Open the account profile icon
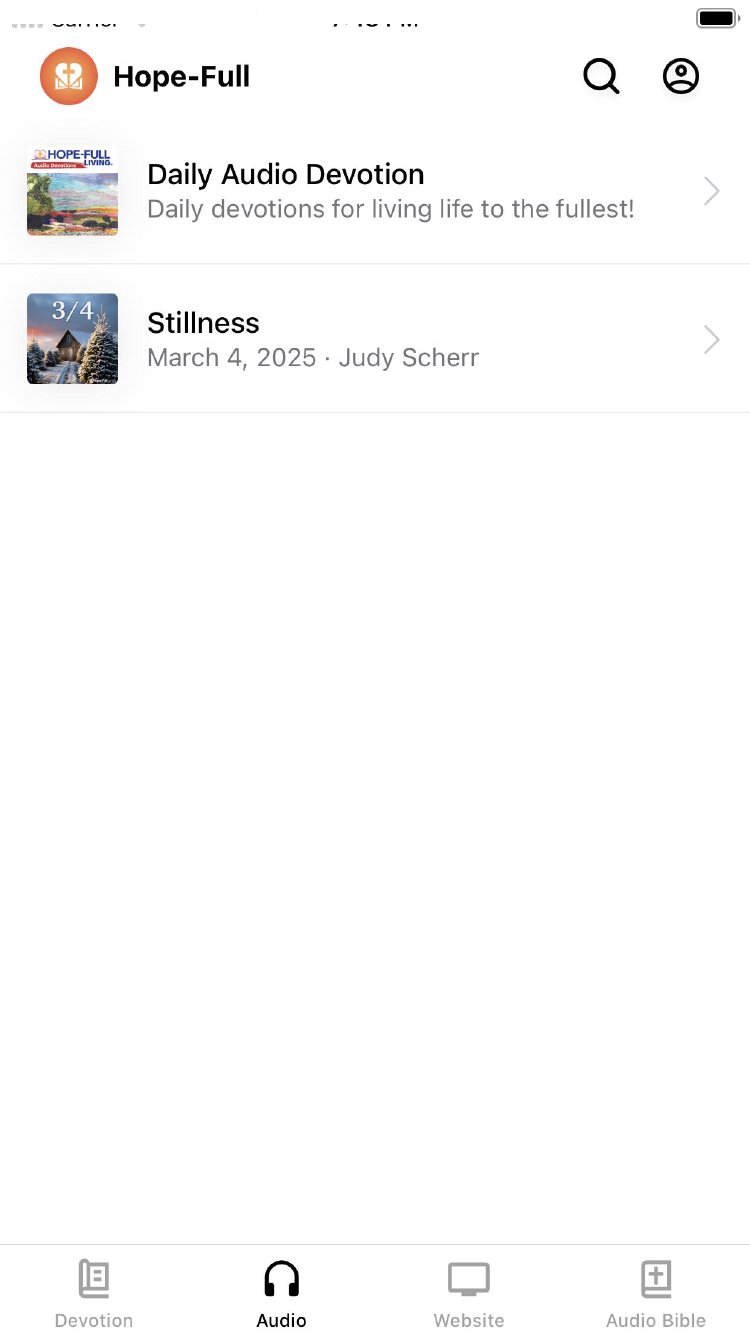Image resolution: width=750 pixels, height=1334 pixels. 681,76
